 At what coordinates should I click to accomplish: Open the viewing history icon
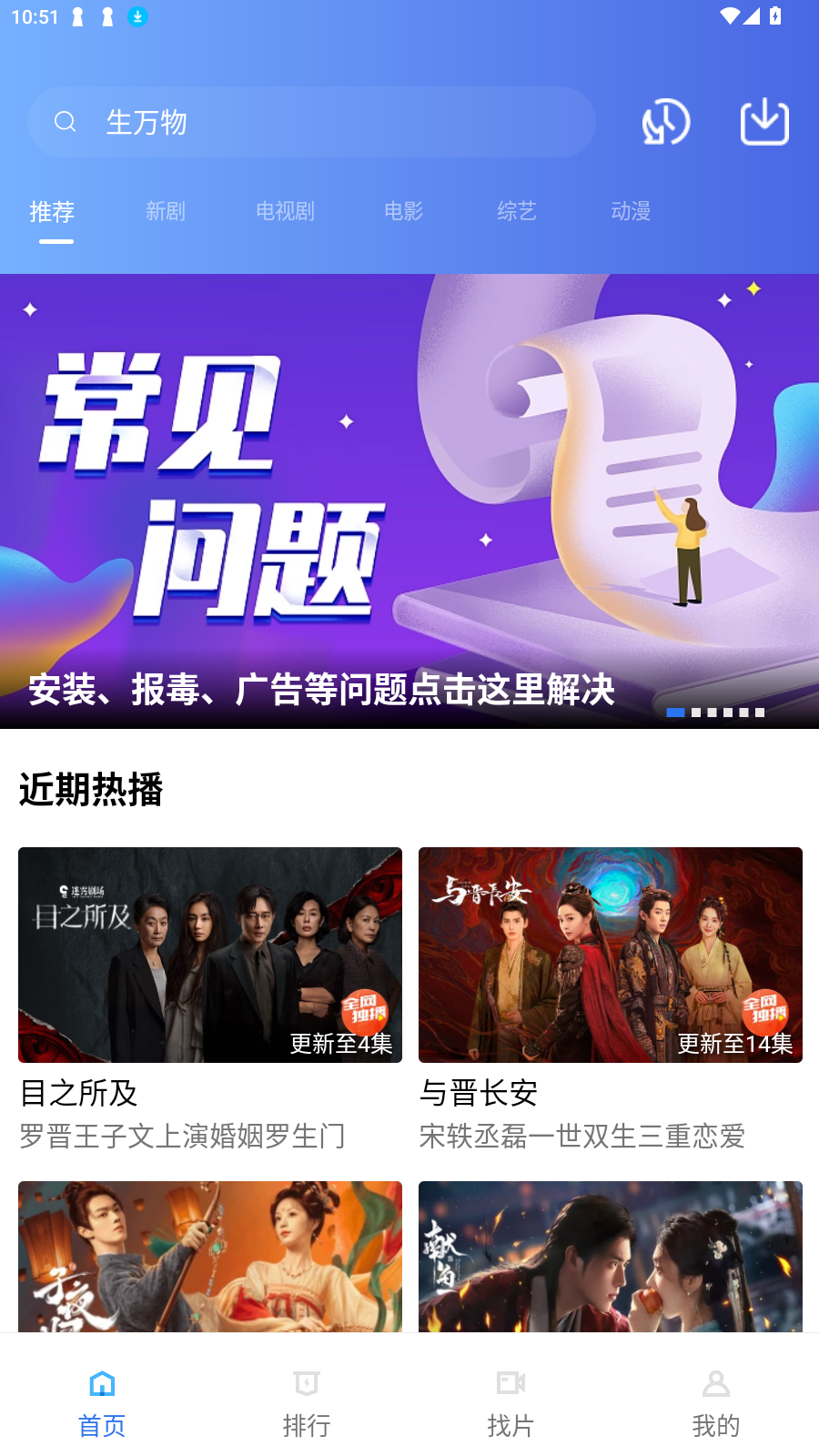pyautogui.click(x=665, y=121)
